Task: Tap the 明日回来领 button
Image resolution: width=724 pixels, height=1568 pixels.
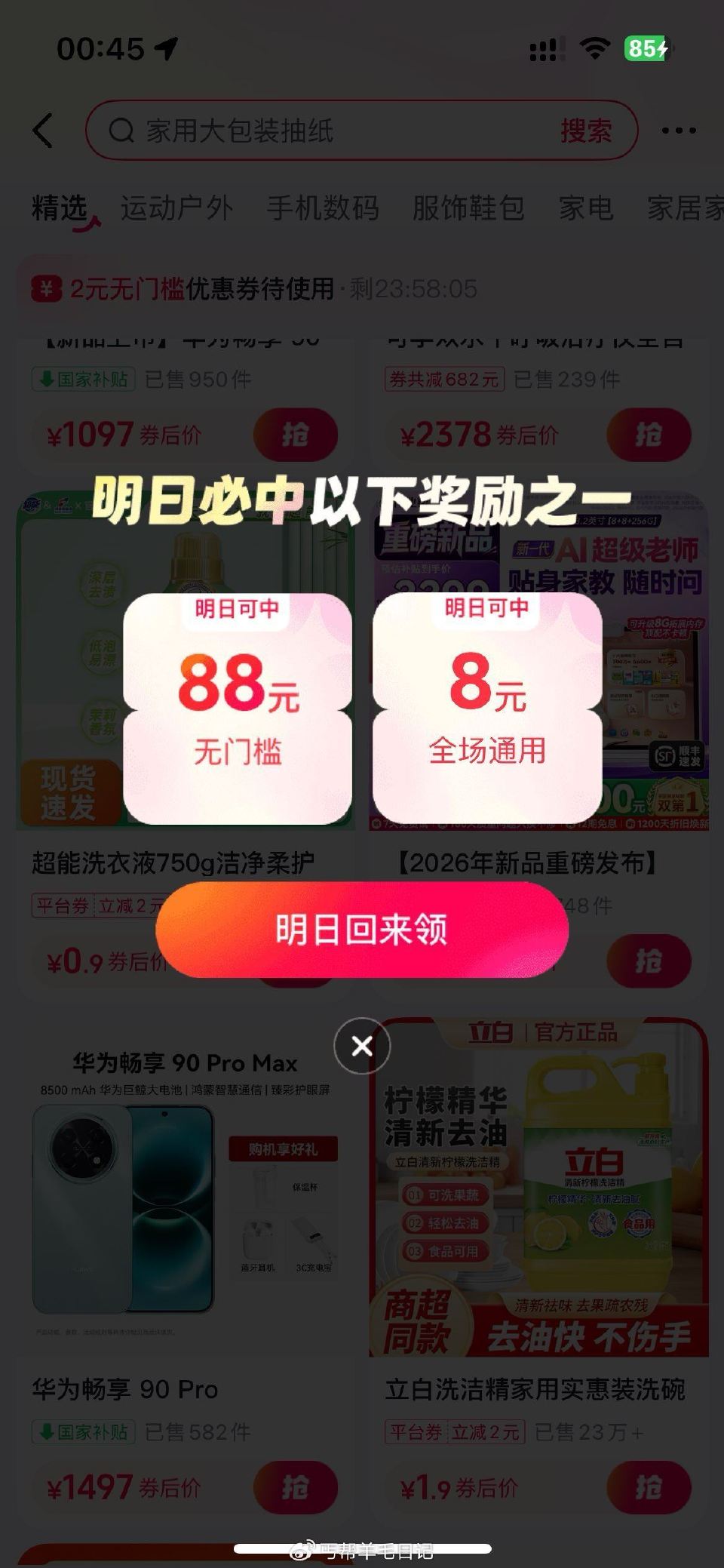Action: [361, 931]
